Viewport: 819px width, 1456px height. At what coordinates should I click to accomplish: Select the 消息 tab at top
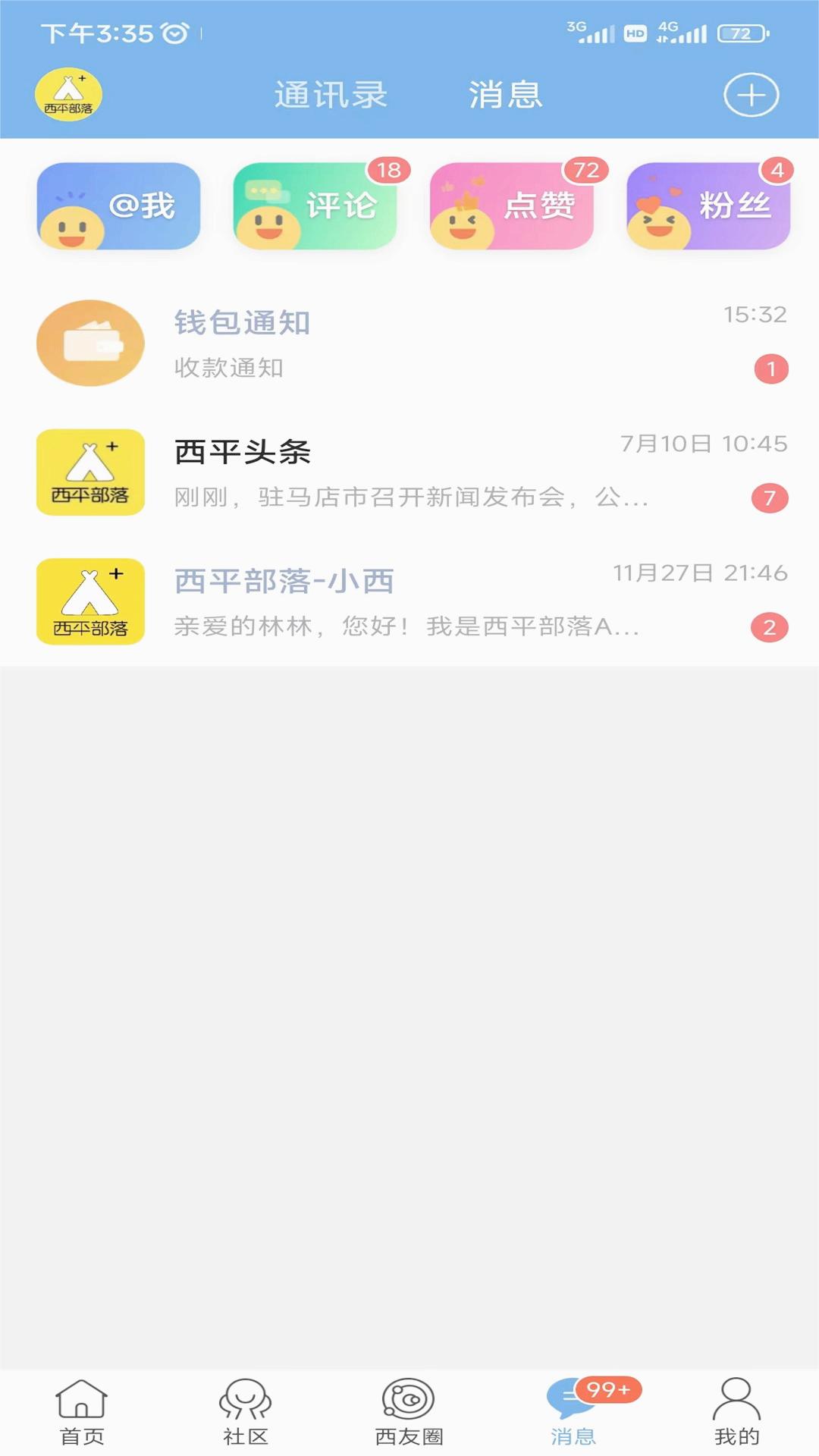tap(506, 96)
